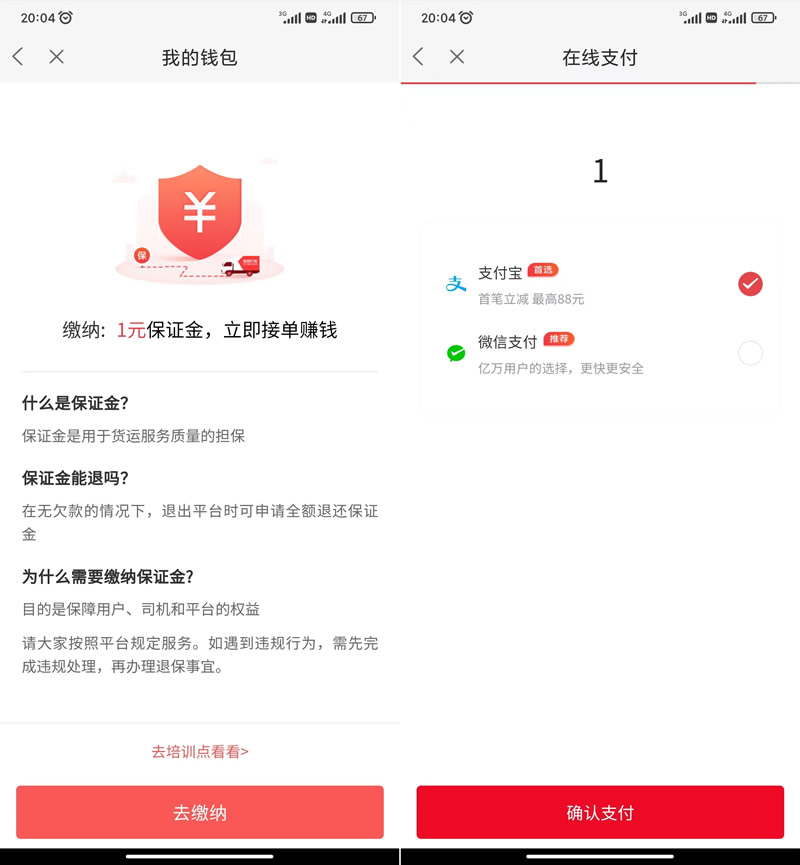Open the 去培训点看看 link
Screen dimensions: 800x865
[x=200, y=751]
